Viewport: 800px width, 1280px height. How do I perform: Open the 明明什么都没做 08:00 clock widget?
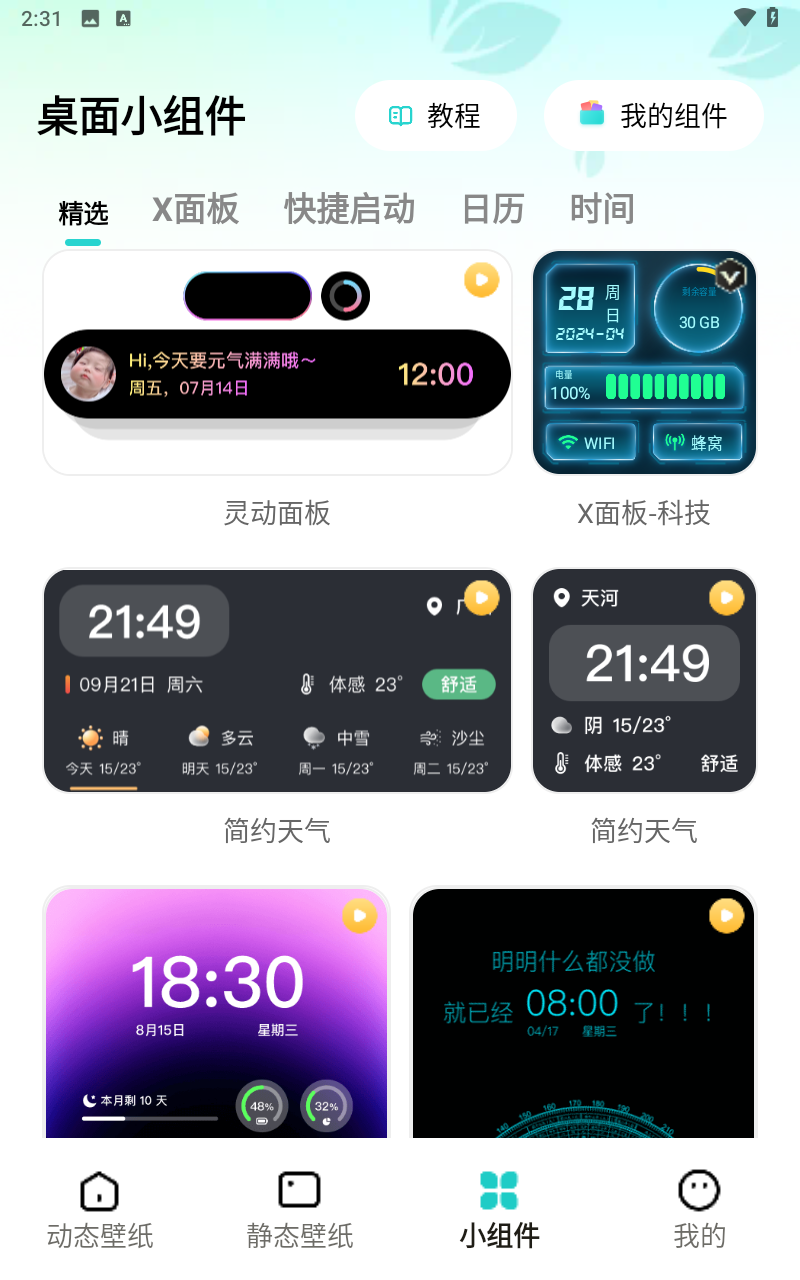(x=583, y=1012)
